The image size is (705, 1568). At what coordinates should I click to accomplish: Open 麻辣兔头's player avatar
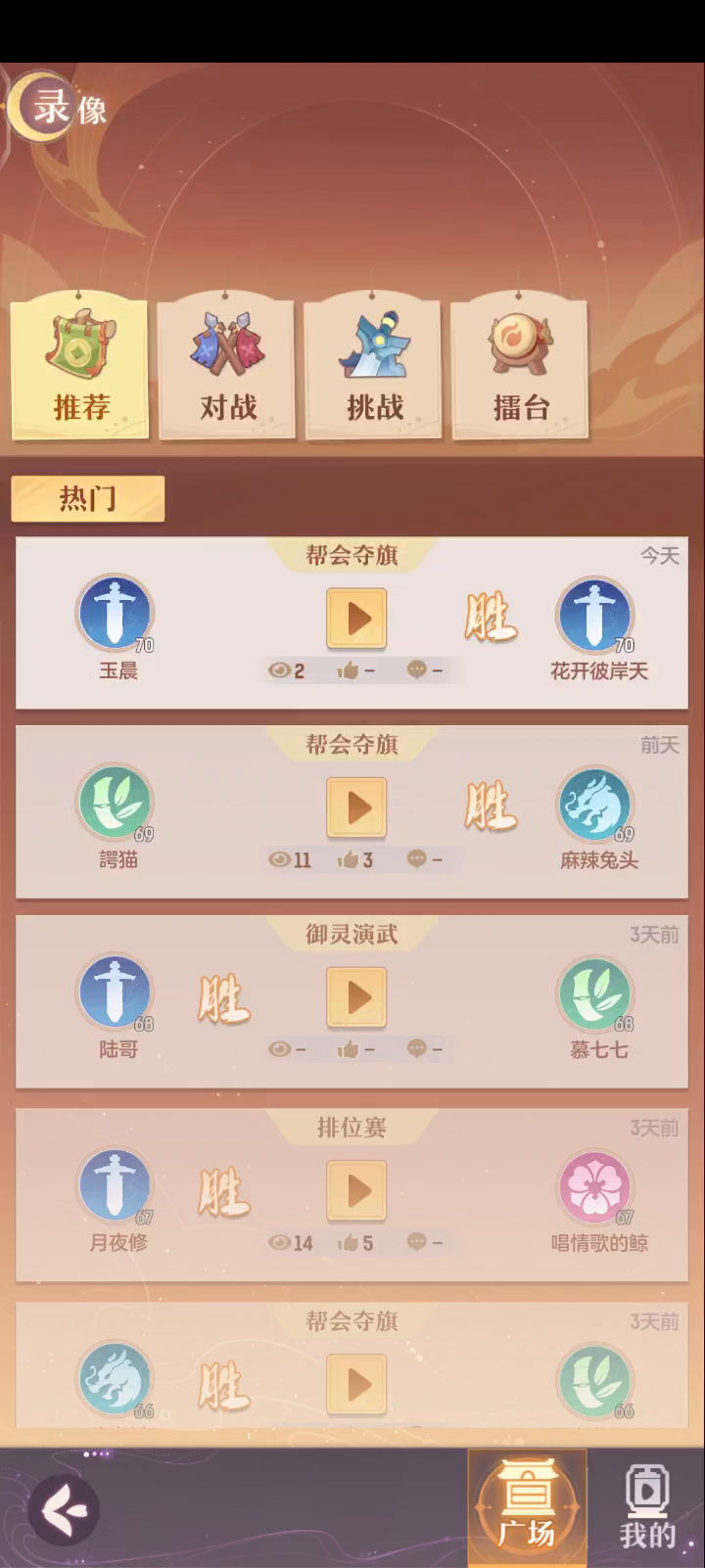coord(594,804)
